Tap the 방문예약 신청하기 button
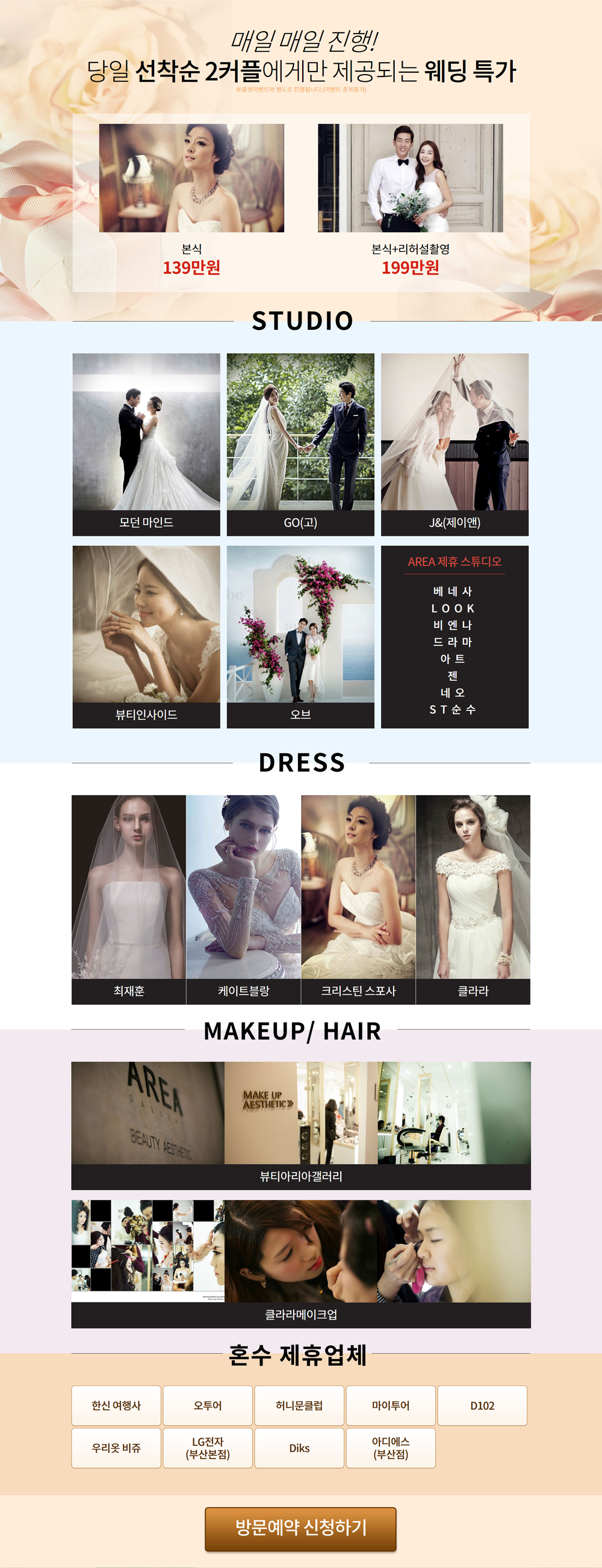The image size is (602, 1568). (x=300, y=1528)
